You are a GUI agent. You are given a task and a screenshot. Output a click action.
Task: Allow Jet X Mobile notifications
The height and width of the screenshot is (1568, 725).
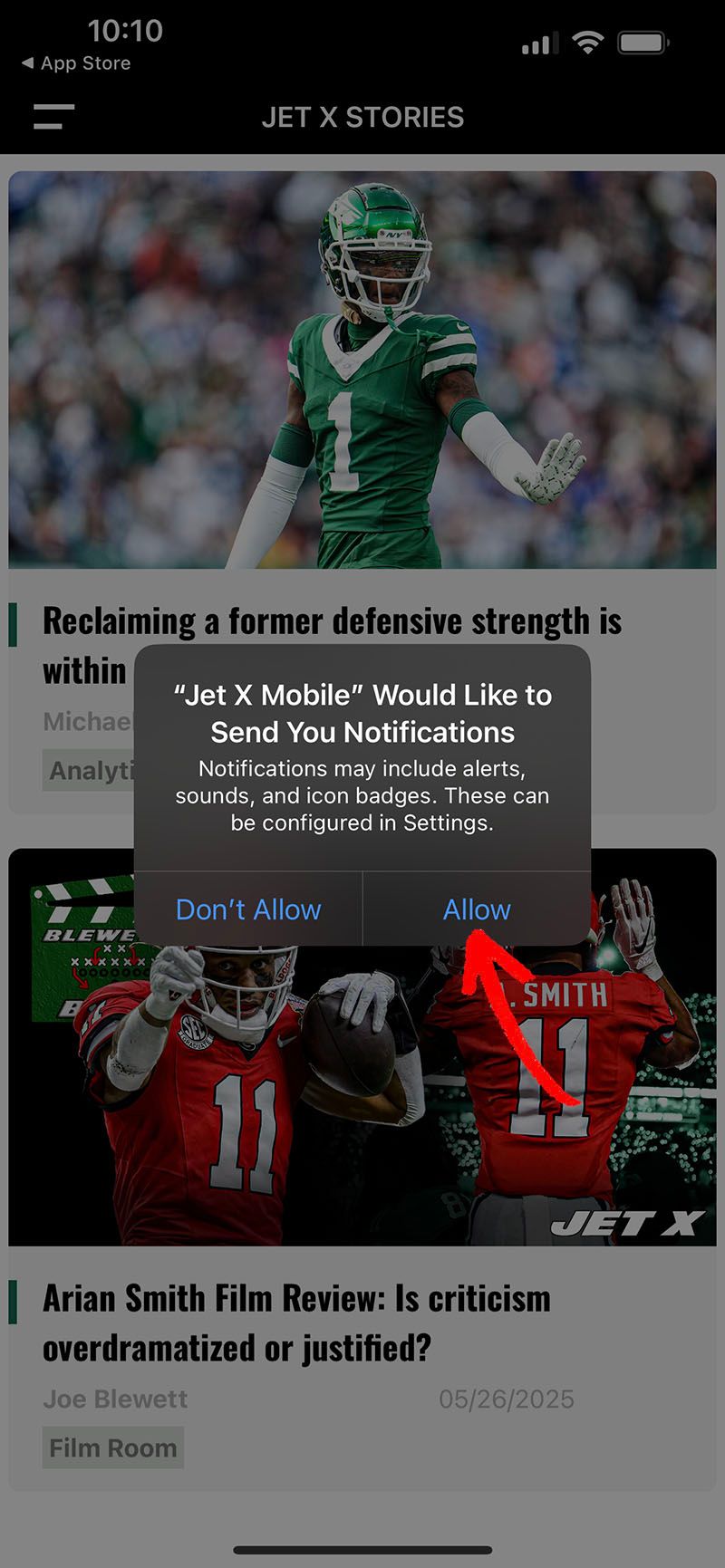pyautogui.click(x=475, y=909)
